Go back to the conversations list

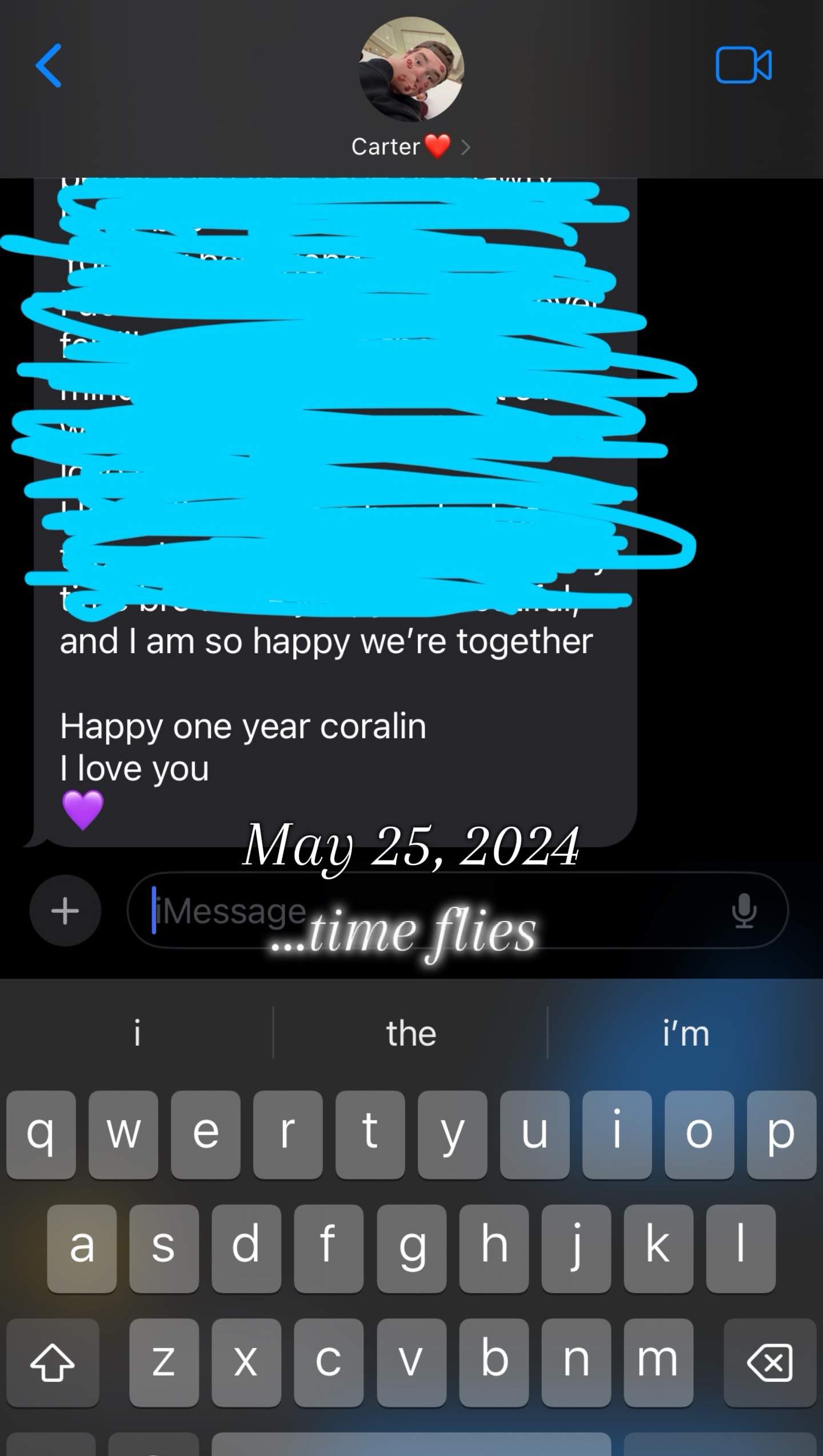tap(49, 66)
